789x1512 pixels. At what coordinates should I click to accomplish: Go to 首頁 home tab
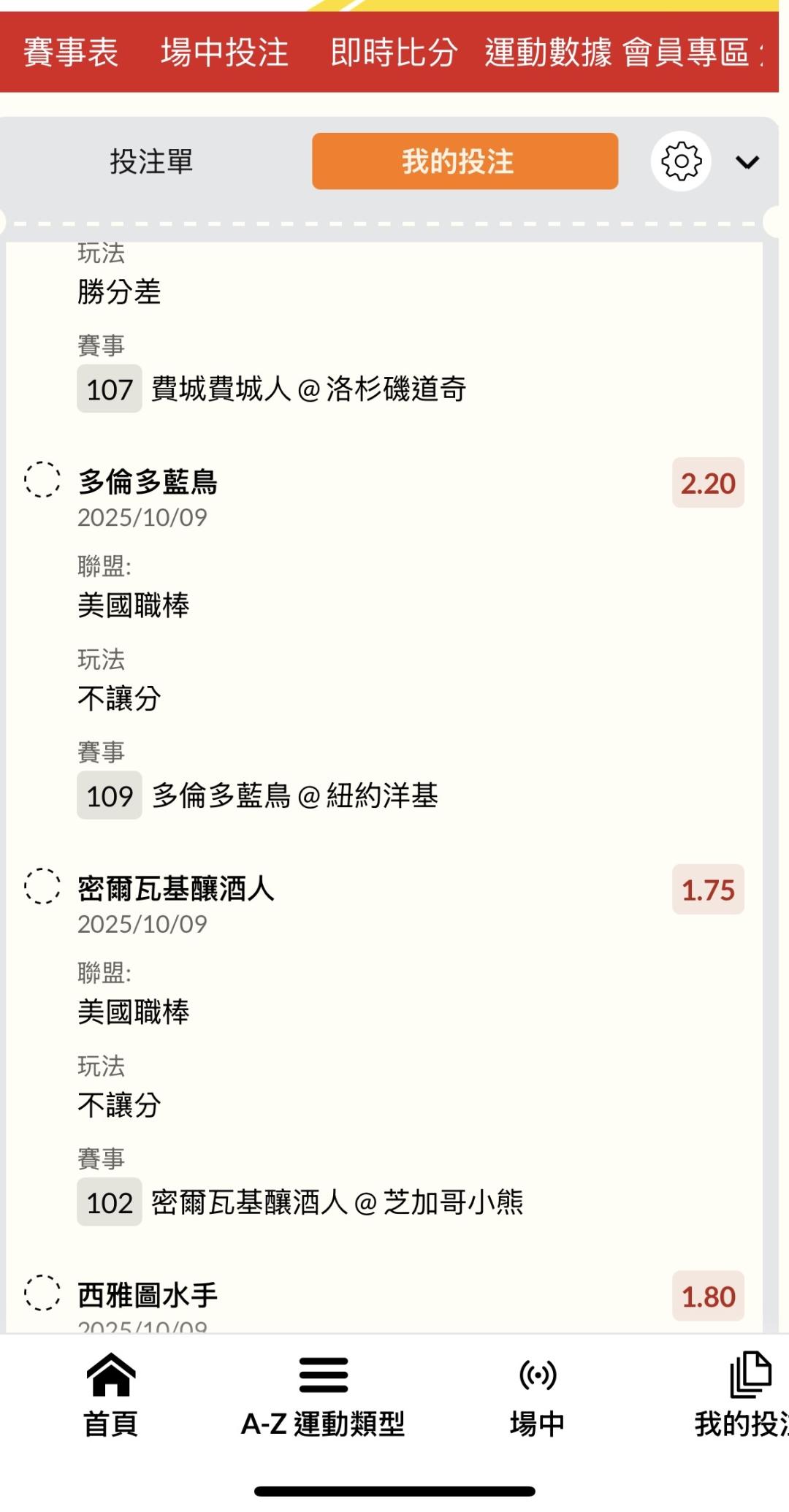coord(110,1395)
